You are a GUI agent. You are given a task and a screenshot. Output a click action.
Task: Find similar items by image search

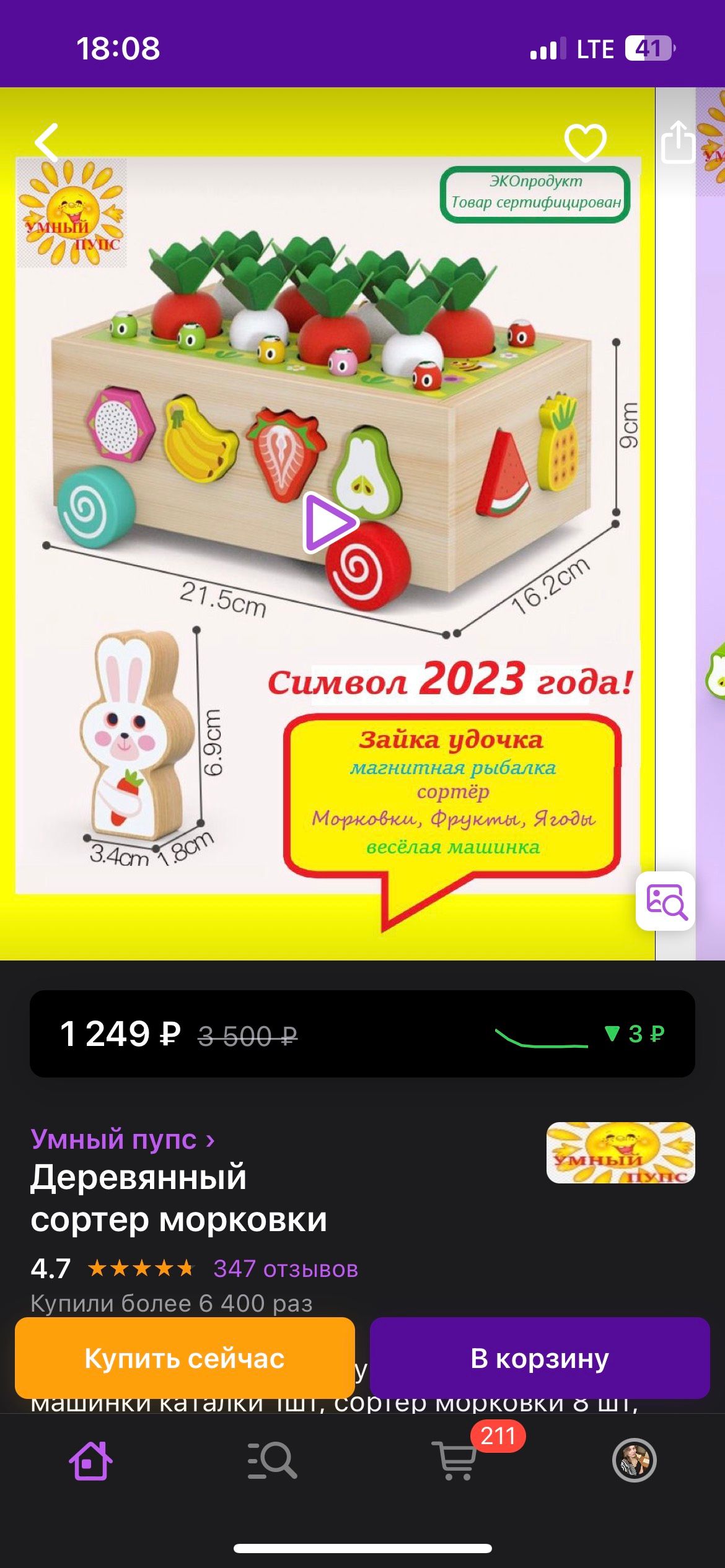666,901
